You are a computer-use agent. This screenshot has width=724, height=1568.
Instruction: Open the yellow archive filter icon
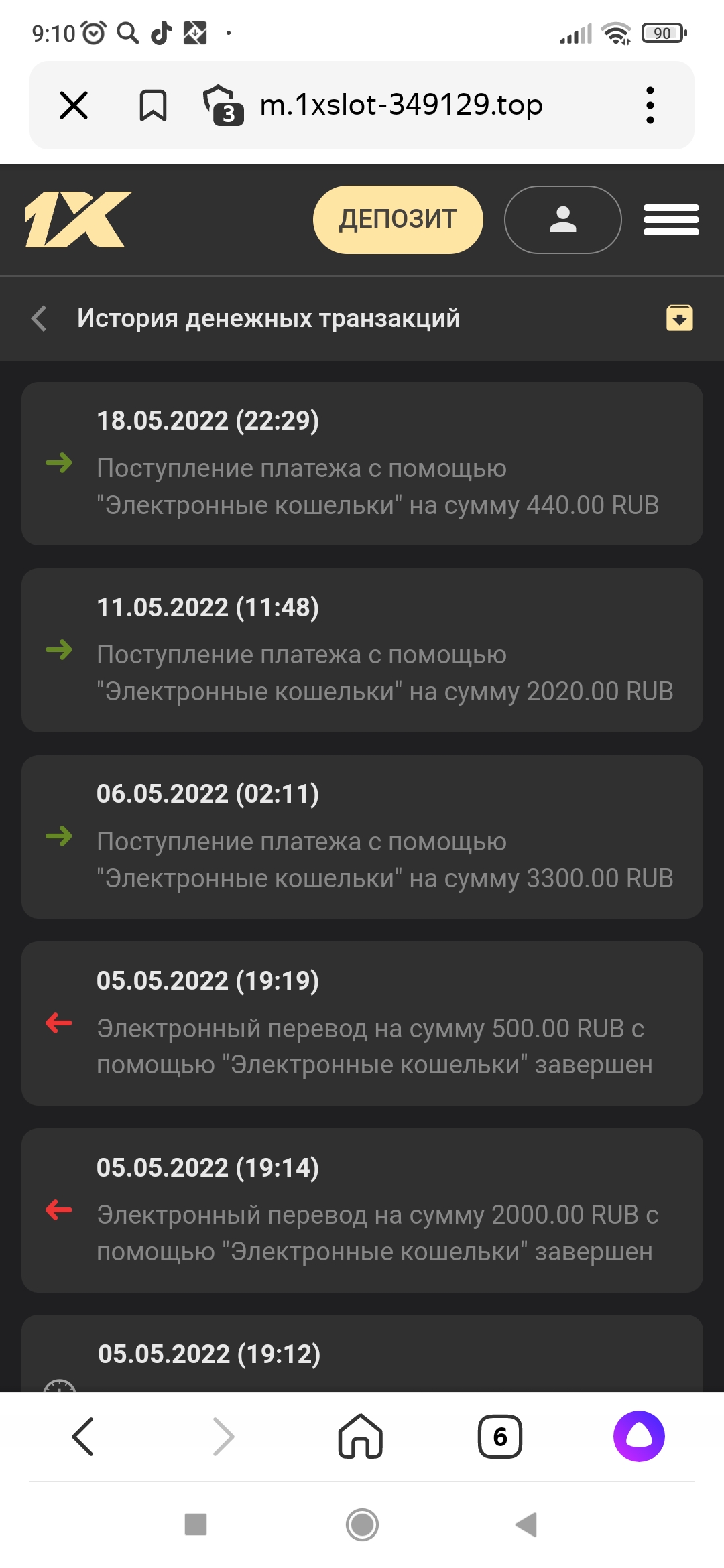click(679, 318)
